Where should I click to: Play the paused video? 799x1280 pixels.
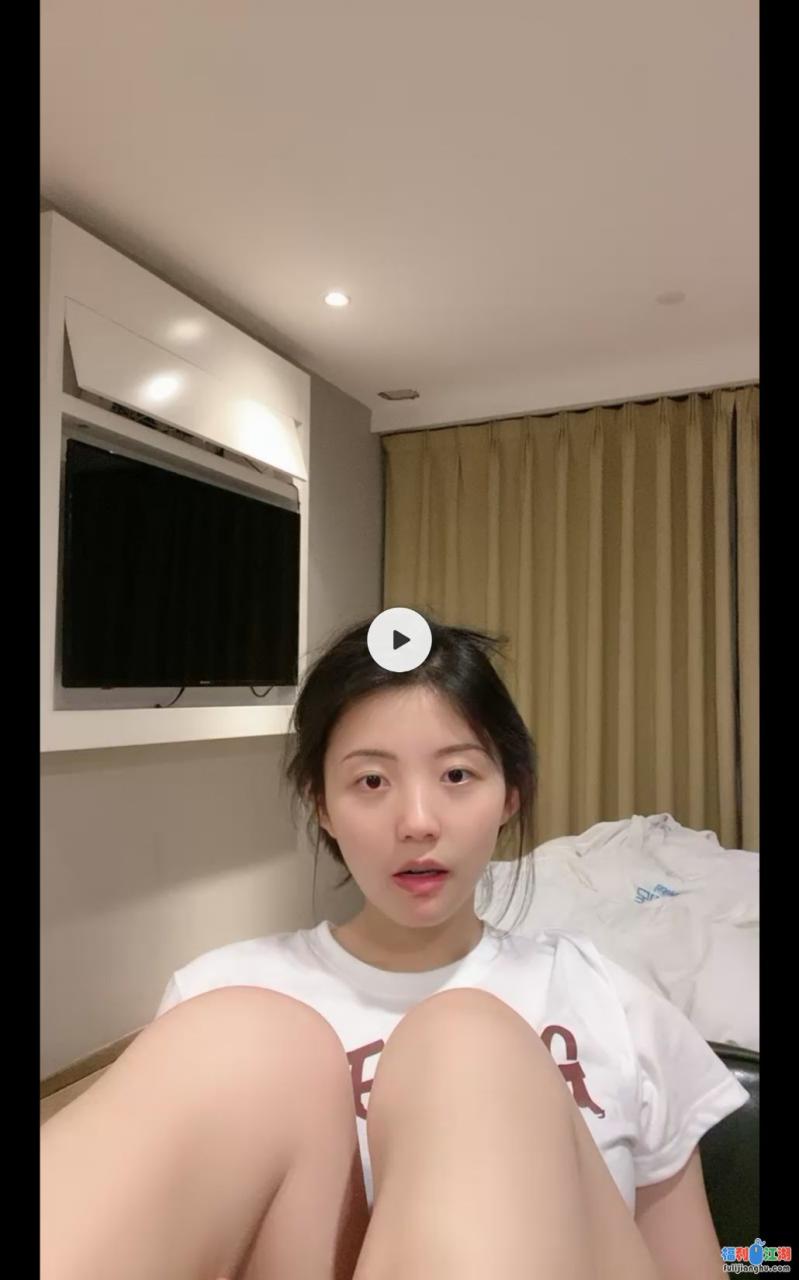[x=399, y=640]
